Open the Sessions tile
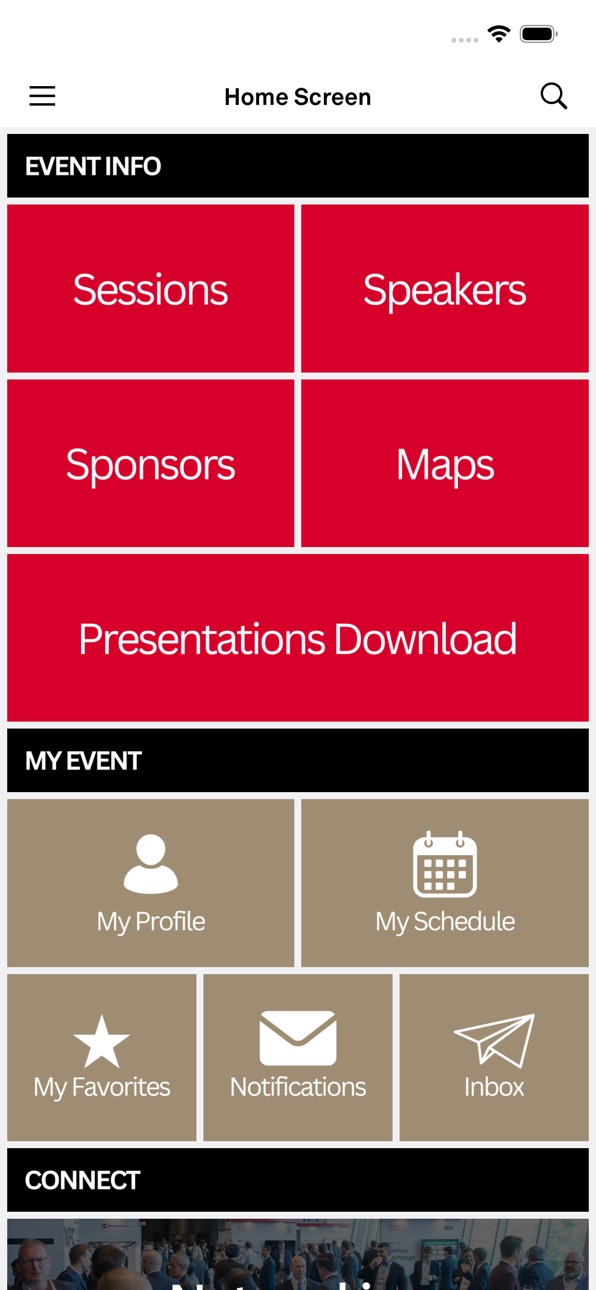 [x=151, y=289]
